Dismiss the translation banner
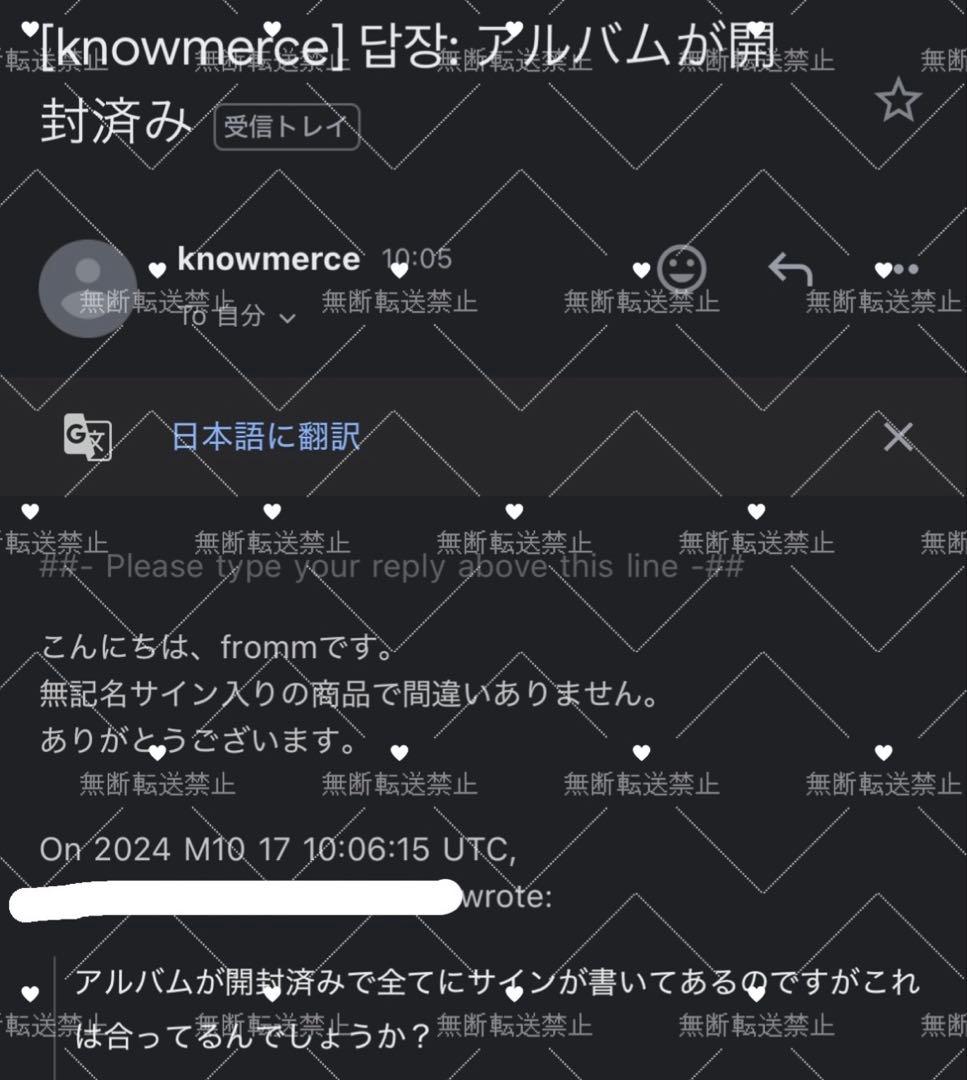 click(x=897, y=437)
